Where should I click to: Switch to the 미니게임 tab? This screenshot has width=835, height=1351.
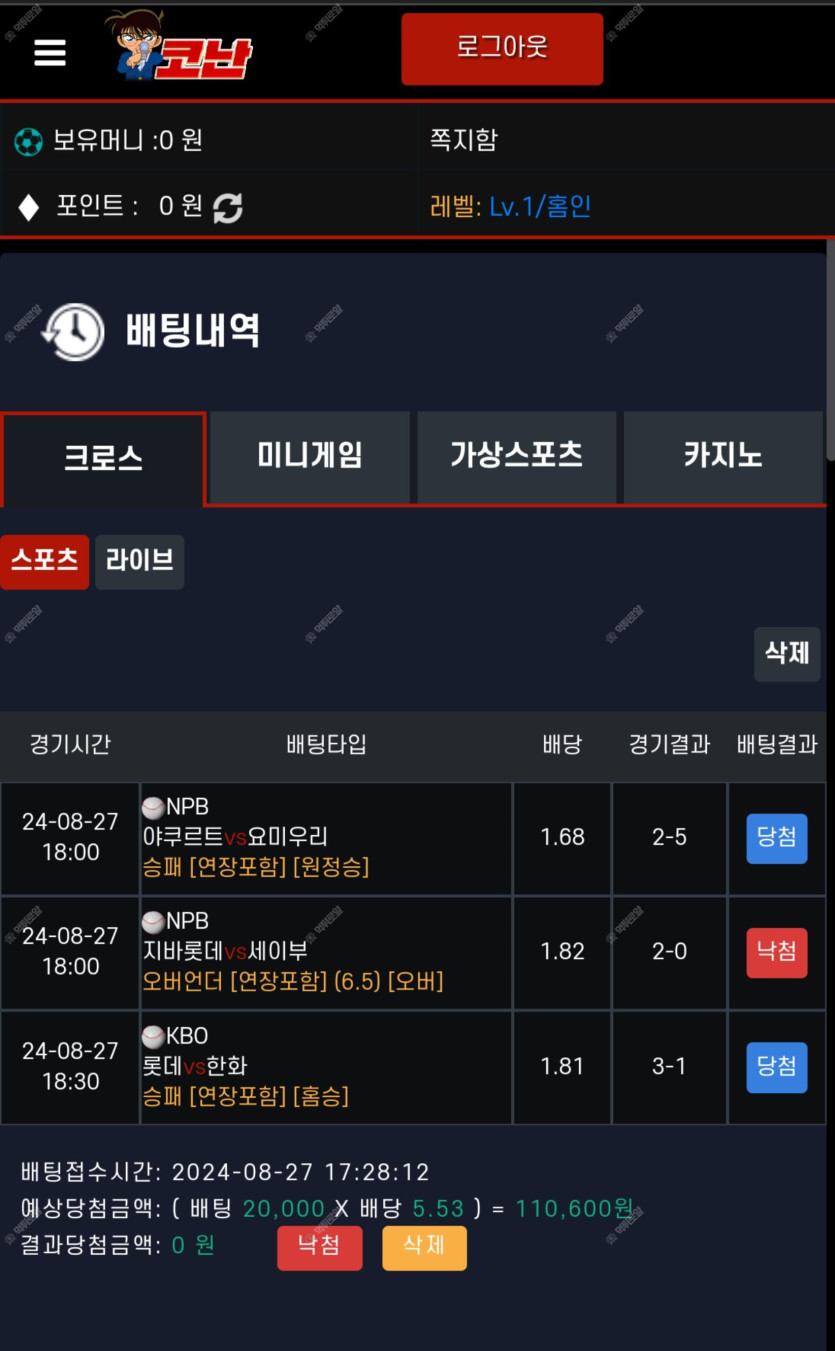click(309, 457)
